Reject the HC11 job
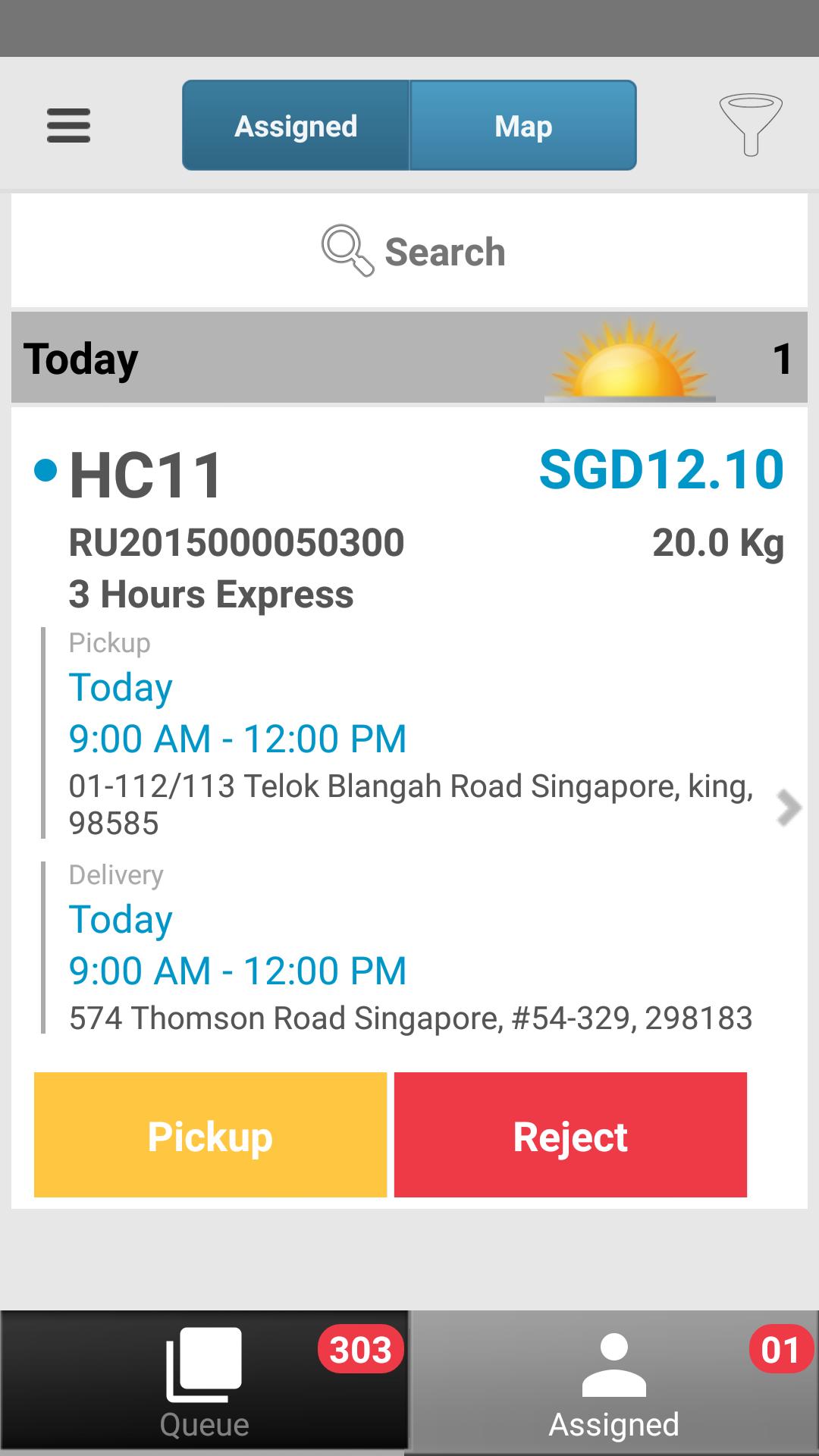The height and width of the screenshot is (1456, 819). click(570, 1134)
